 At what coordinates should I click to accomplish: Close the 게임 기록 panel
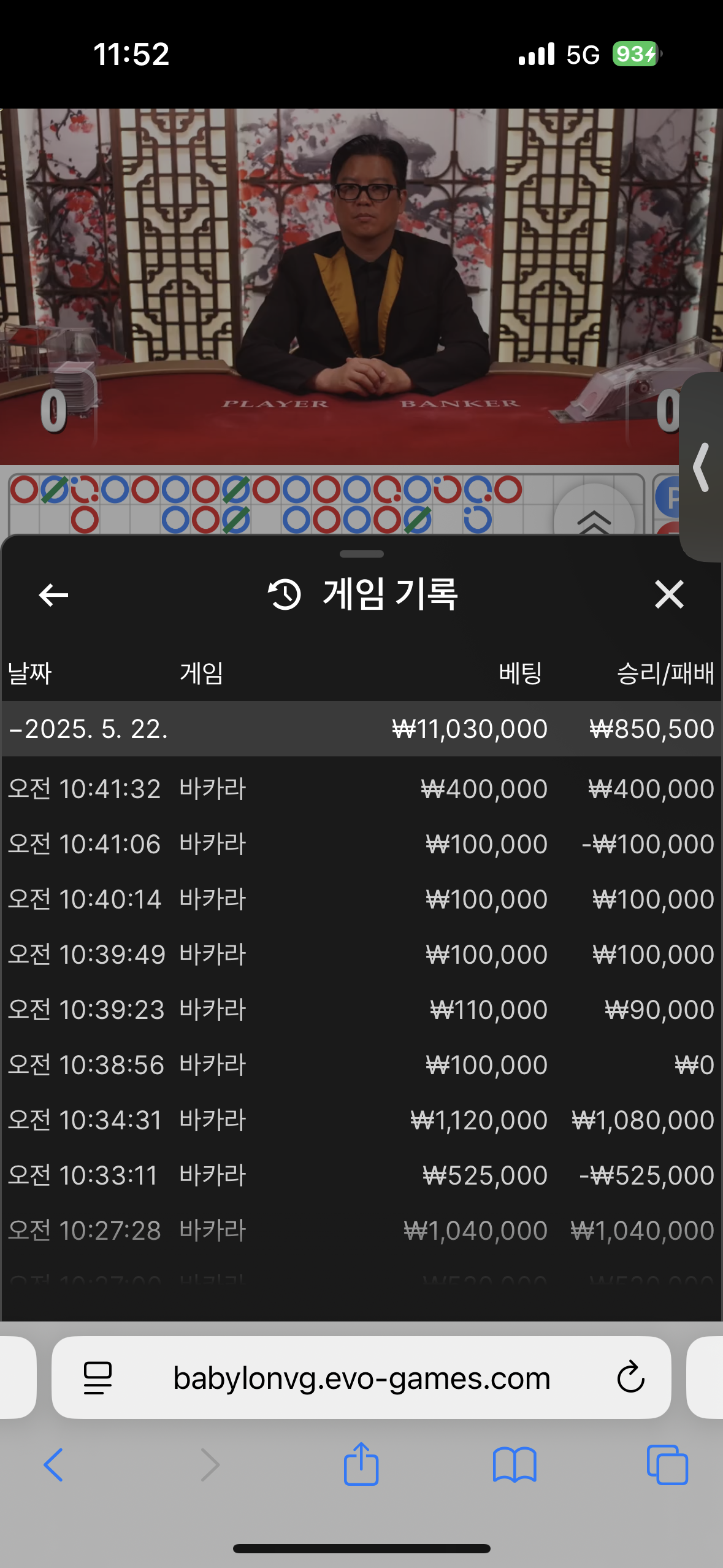(x=668, y=594)
